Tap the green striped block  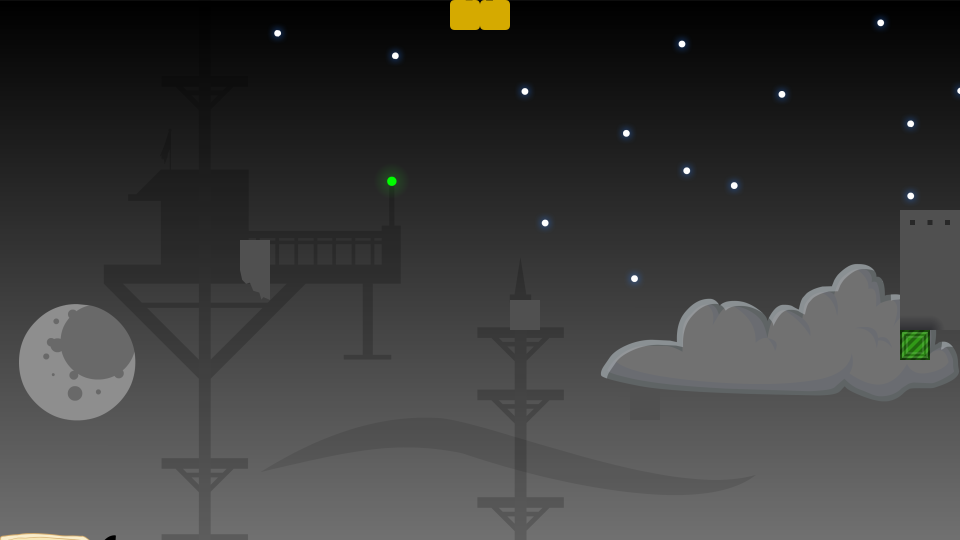pyautogui.click(x=914, y=345)
